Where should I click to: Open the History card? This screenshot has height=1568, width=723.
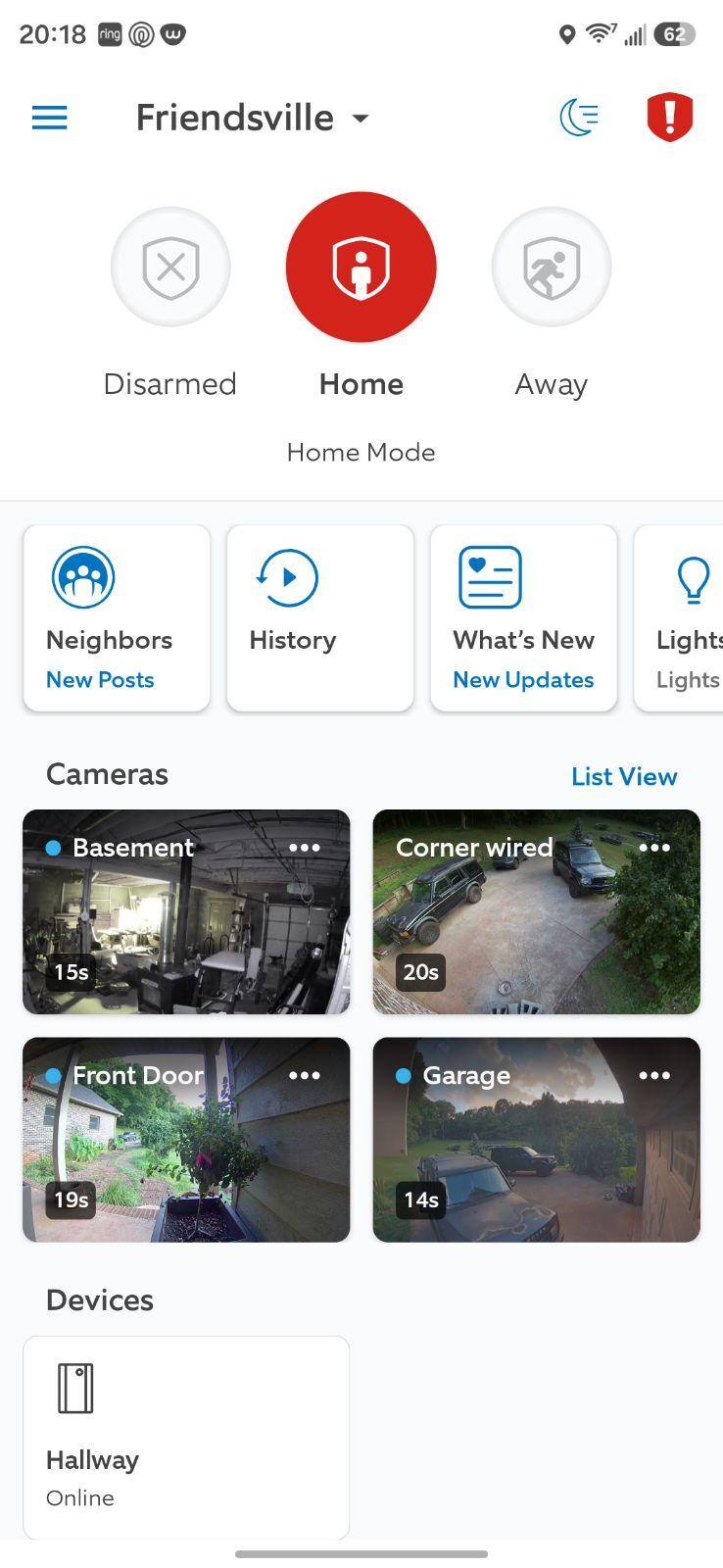(320, 617)
